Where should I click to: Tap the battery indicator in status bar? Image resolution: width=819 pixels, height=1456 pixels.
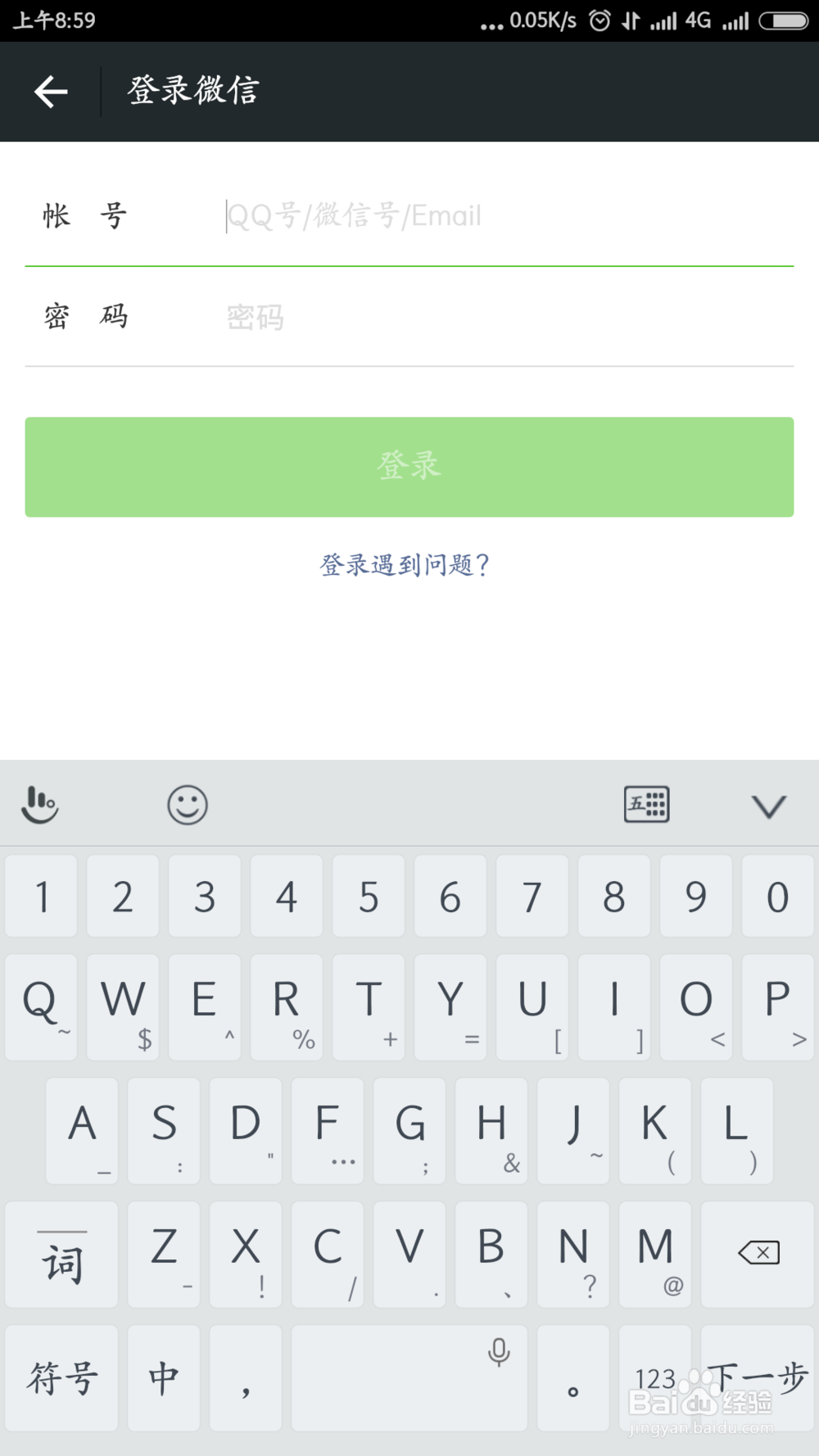click(x=782, y=20)
